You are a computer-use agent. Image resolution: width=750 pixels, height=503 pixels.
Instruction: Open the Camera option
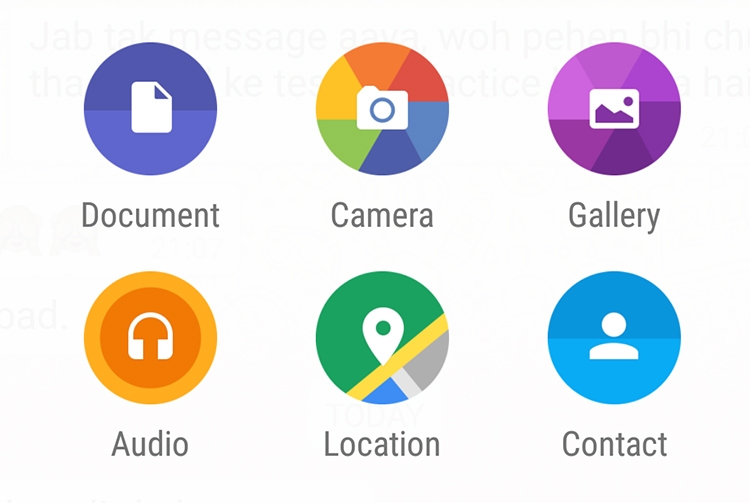382,109
